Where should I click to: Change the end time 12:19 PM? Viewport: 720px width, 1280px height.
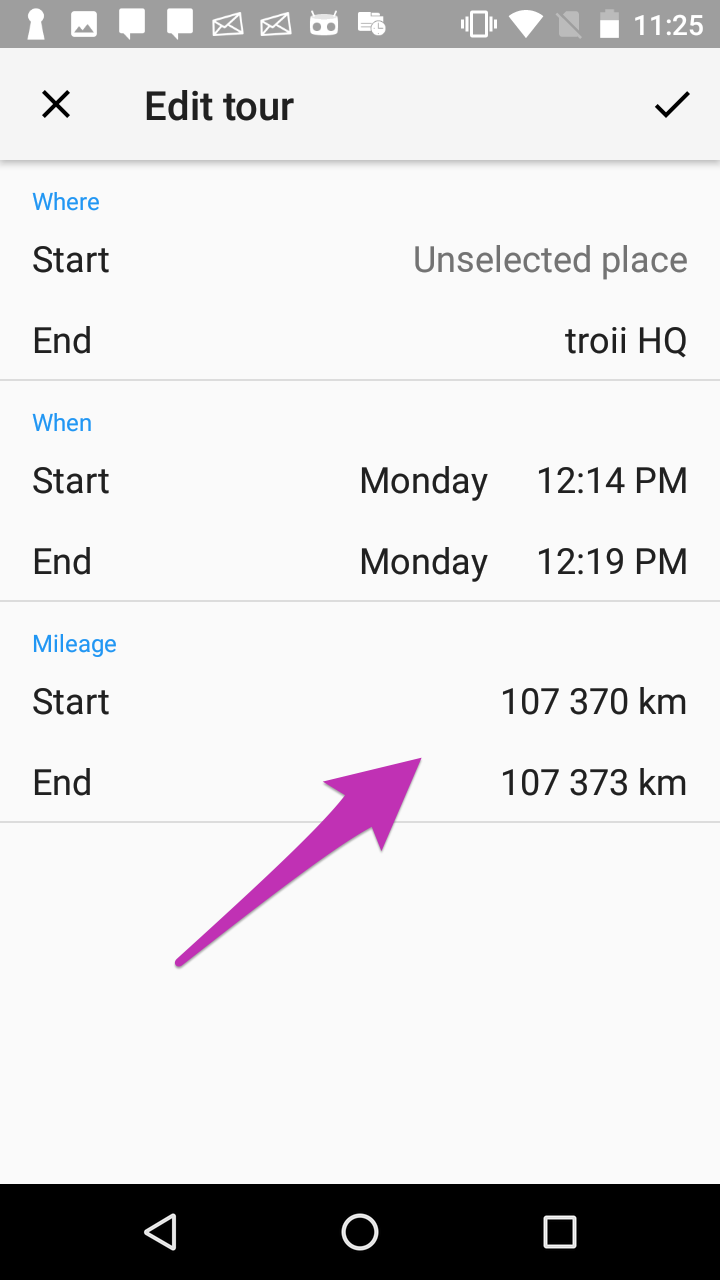click(x=612, y=562)
